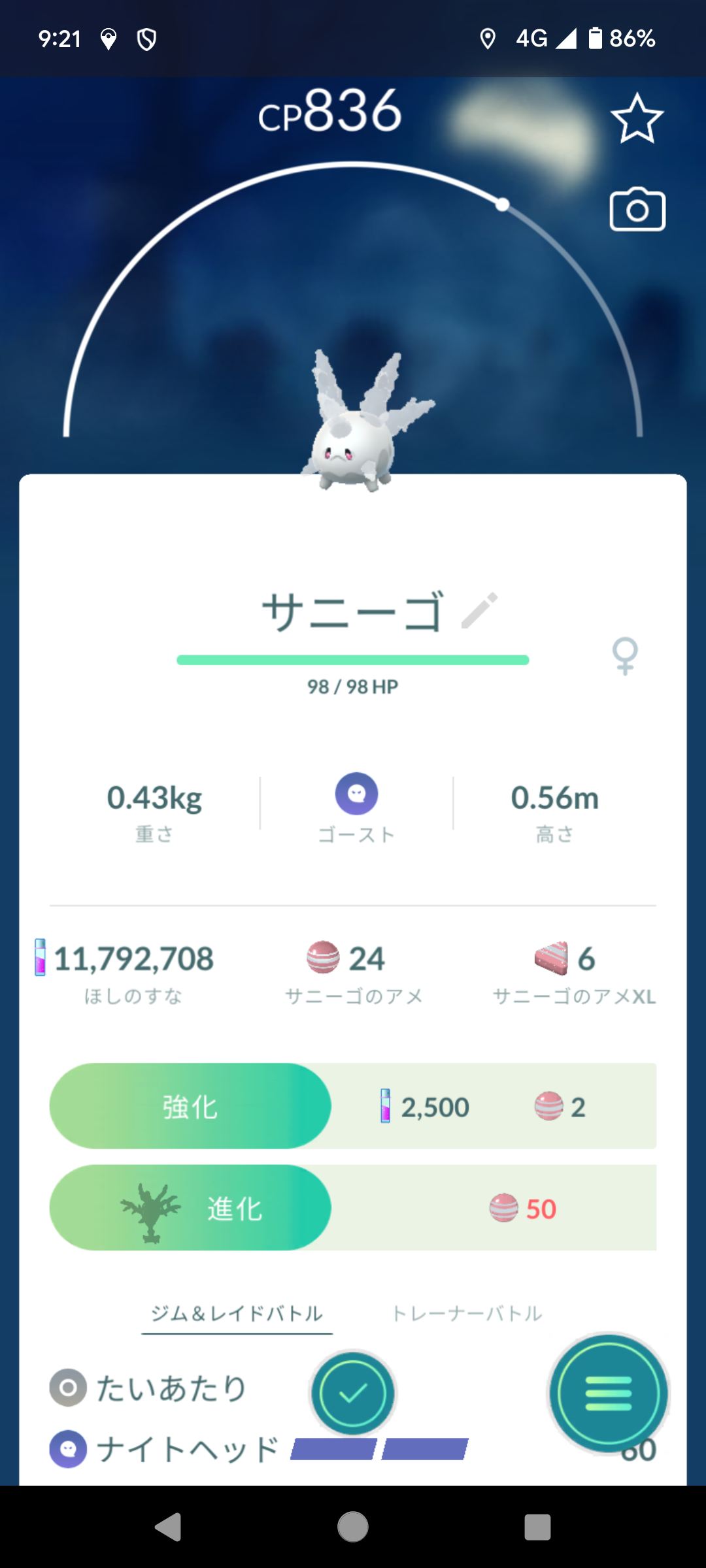Go to the system home screen
Viewport: 706px width, 1568px height.
pyautogui.click(x=353, y=1527)
